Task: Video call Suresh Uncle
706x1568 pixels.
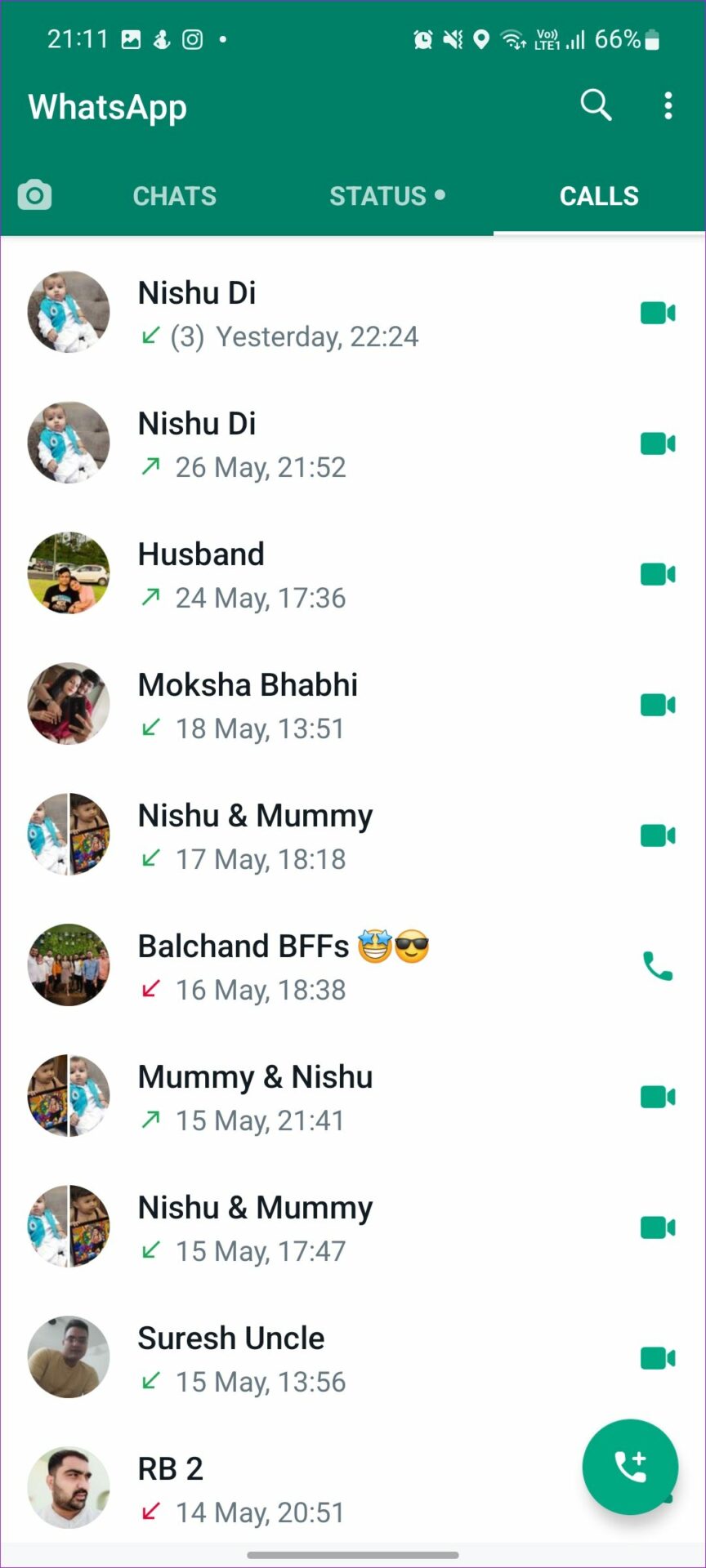Action: pyautogui.click(x=658, y=1358)
